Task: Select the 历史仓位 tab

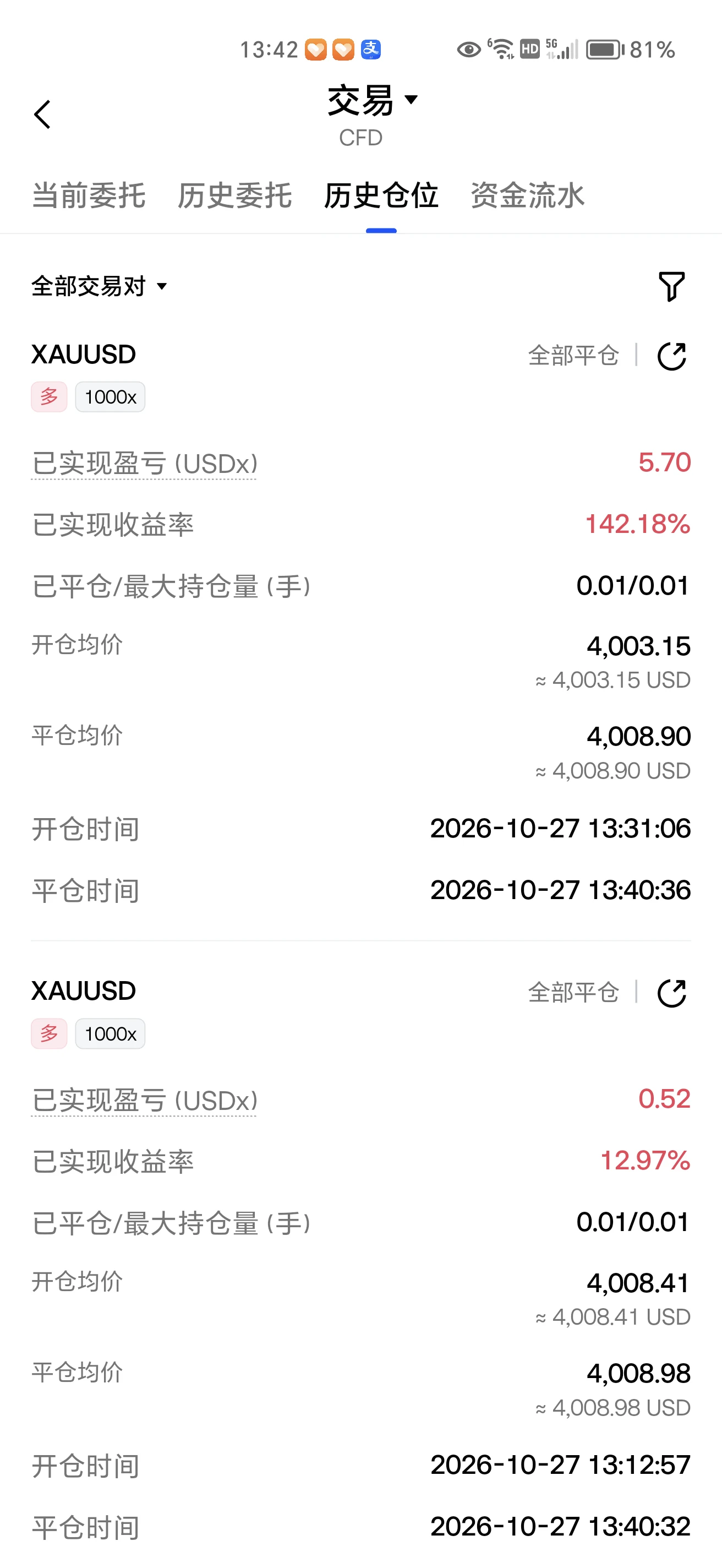Action: (381, 195)
